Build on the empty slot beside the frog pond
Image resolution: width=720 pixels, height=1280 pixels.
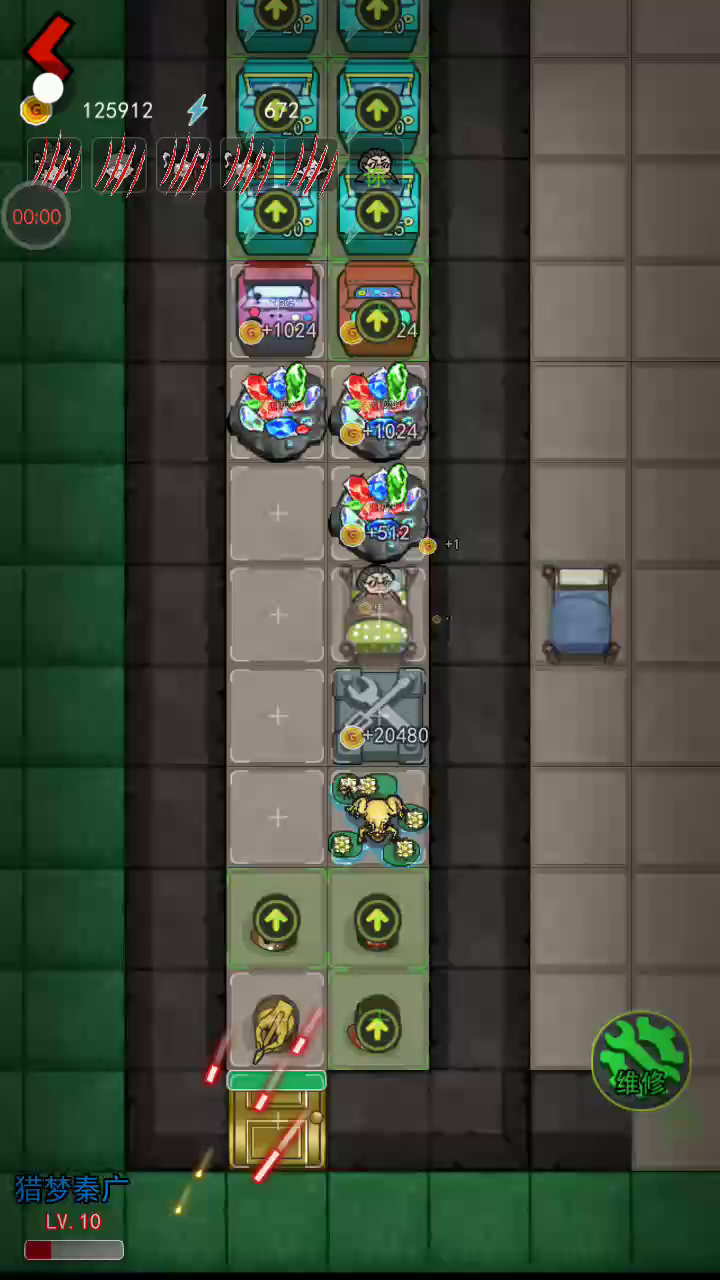(277, 817)
